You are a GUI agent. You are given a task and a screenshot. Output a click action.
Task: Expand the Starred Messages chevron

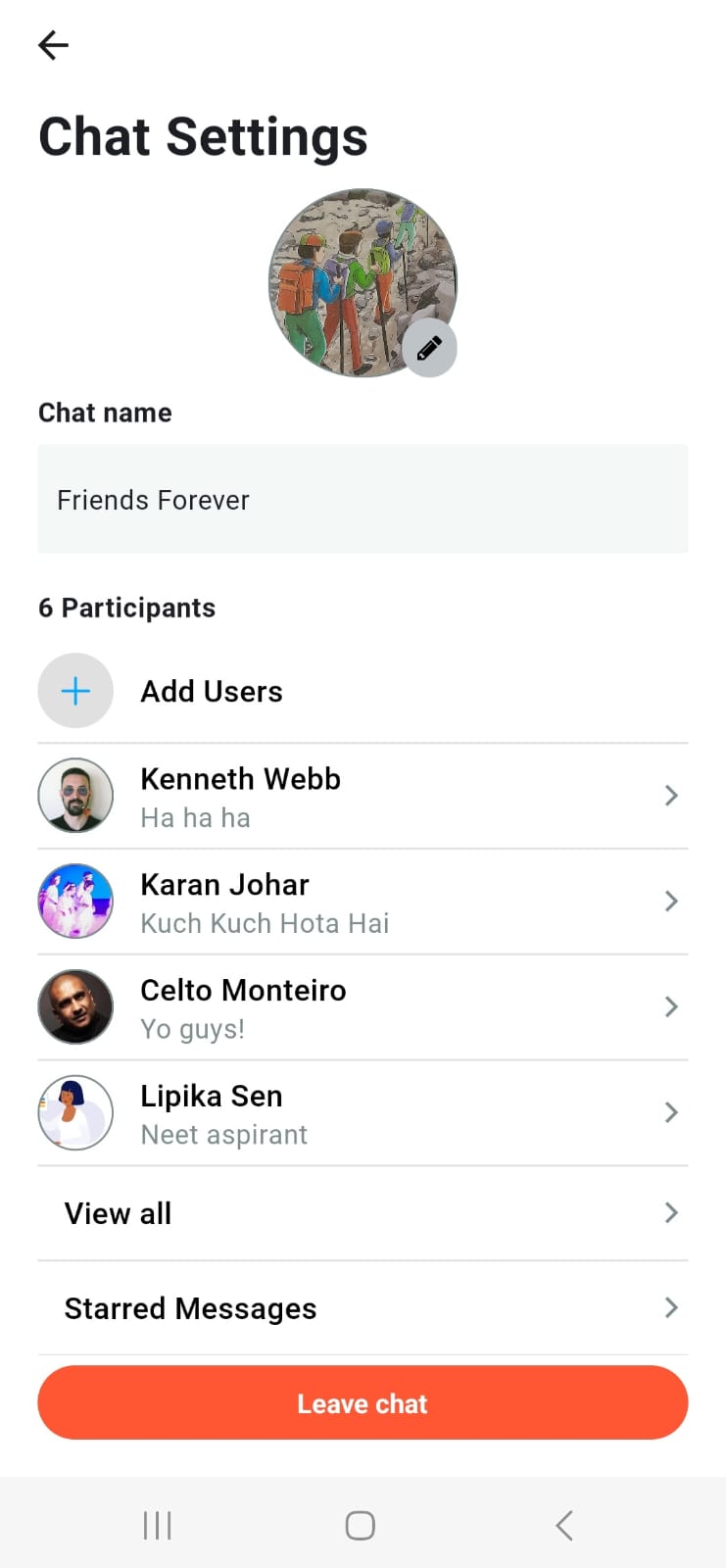point(671,1307)
